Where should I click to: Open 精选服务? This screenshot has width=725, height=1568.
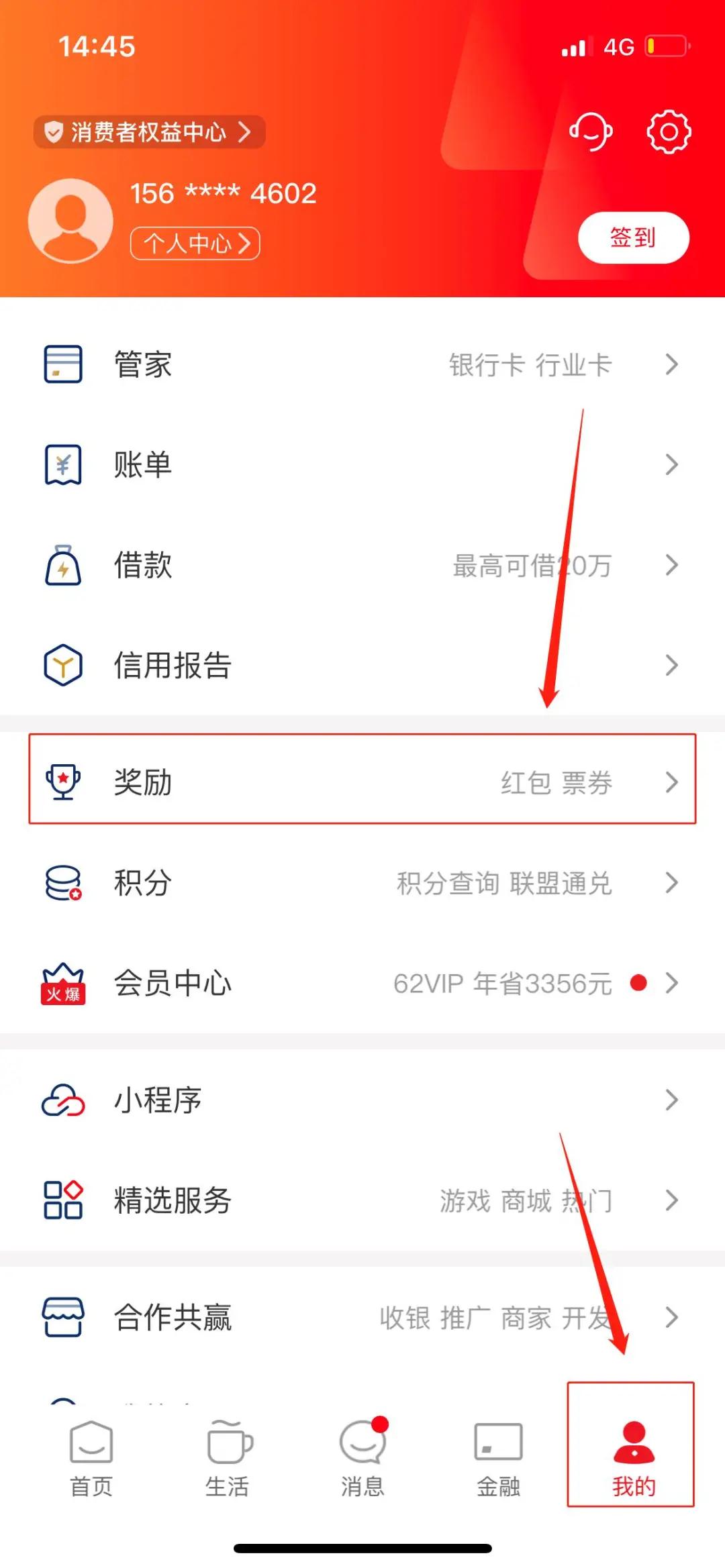coord(362,1200)
